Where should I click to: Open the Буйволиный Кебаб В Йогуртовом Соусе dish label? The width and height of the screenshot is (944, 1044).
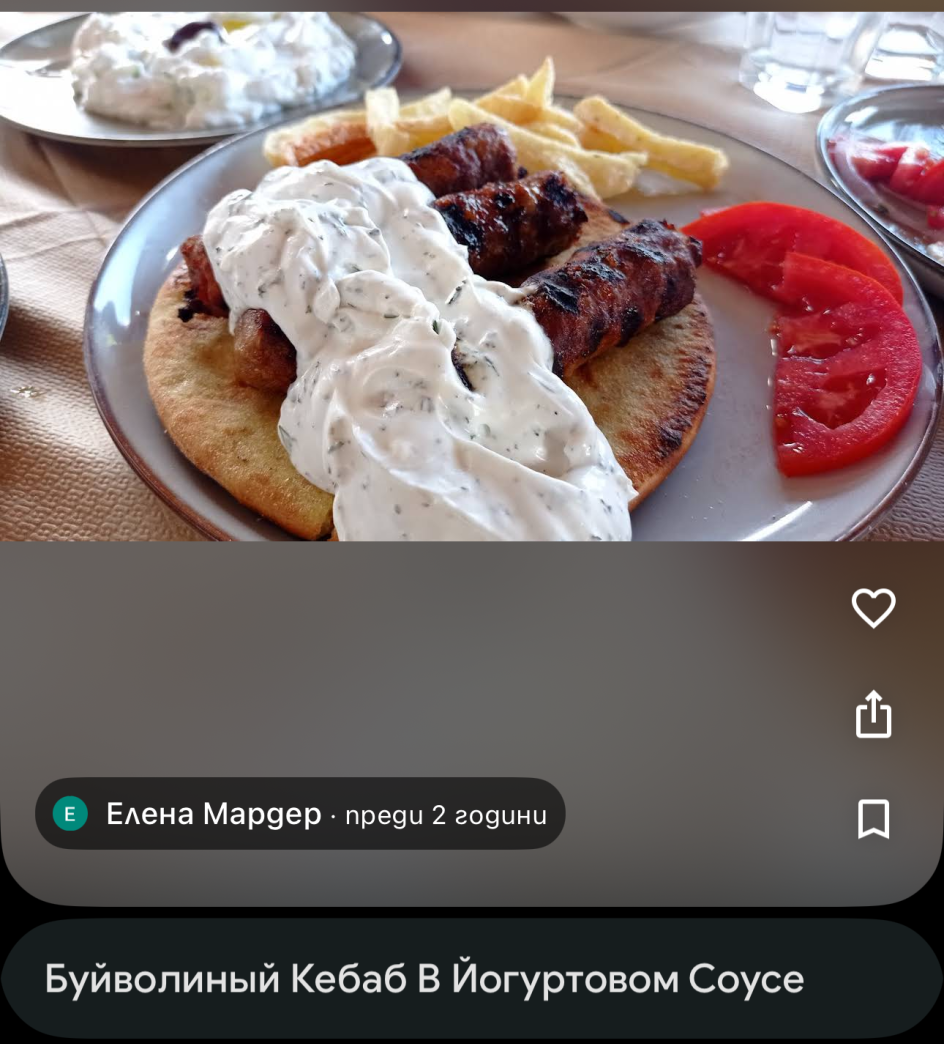point(424,979)
